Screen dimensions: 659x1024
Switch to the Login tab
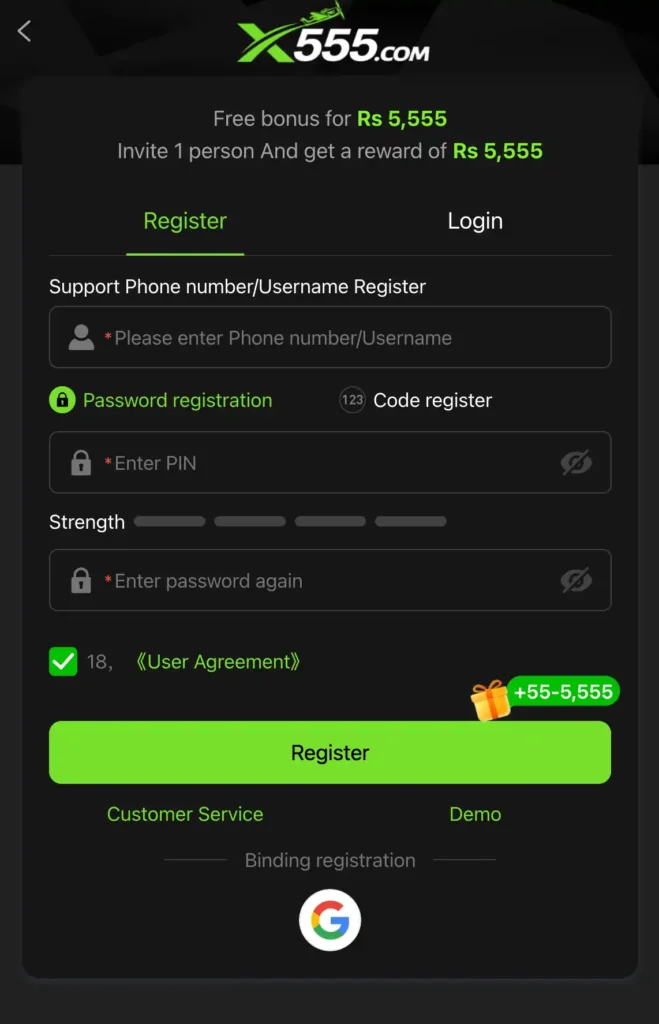(x=475, y=221)
